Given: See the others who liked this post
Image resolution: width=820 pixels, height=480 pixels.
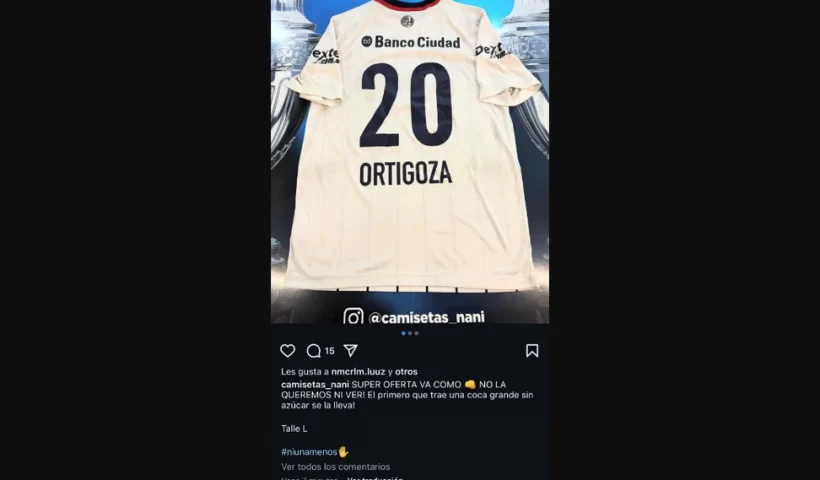Looking at the screenshot, I should [x=406, y=372].
